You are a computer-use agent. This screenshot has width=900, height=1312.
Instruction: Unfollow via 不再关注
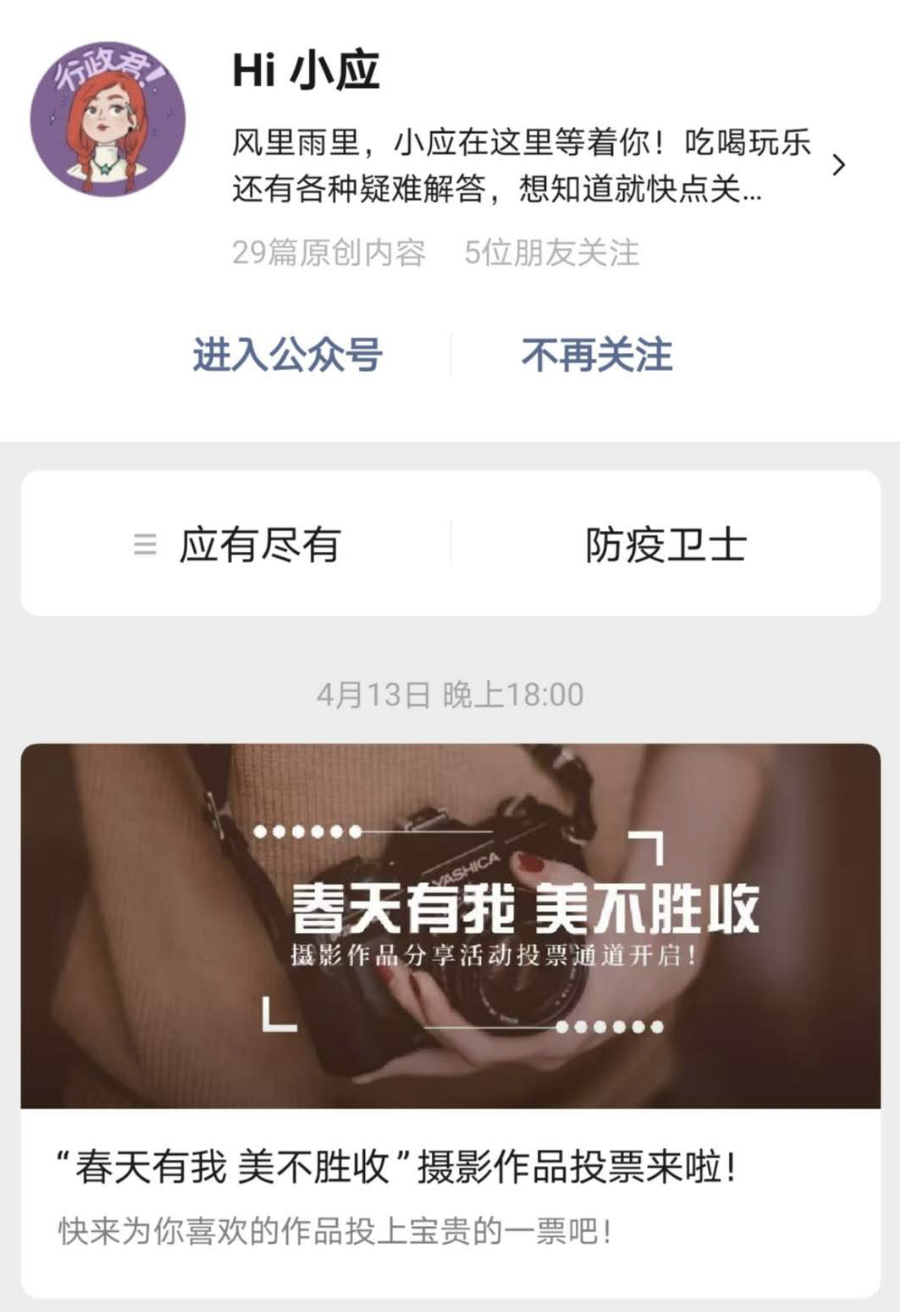pos(596,355)
